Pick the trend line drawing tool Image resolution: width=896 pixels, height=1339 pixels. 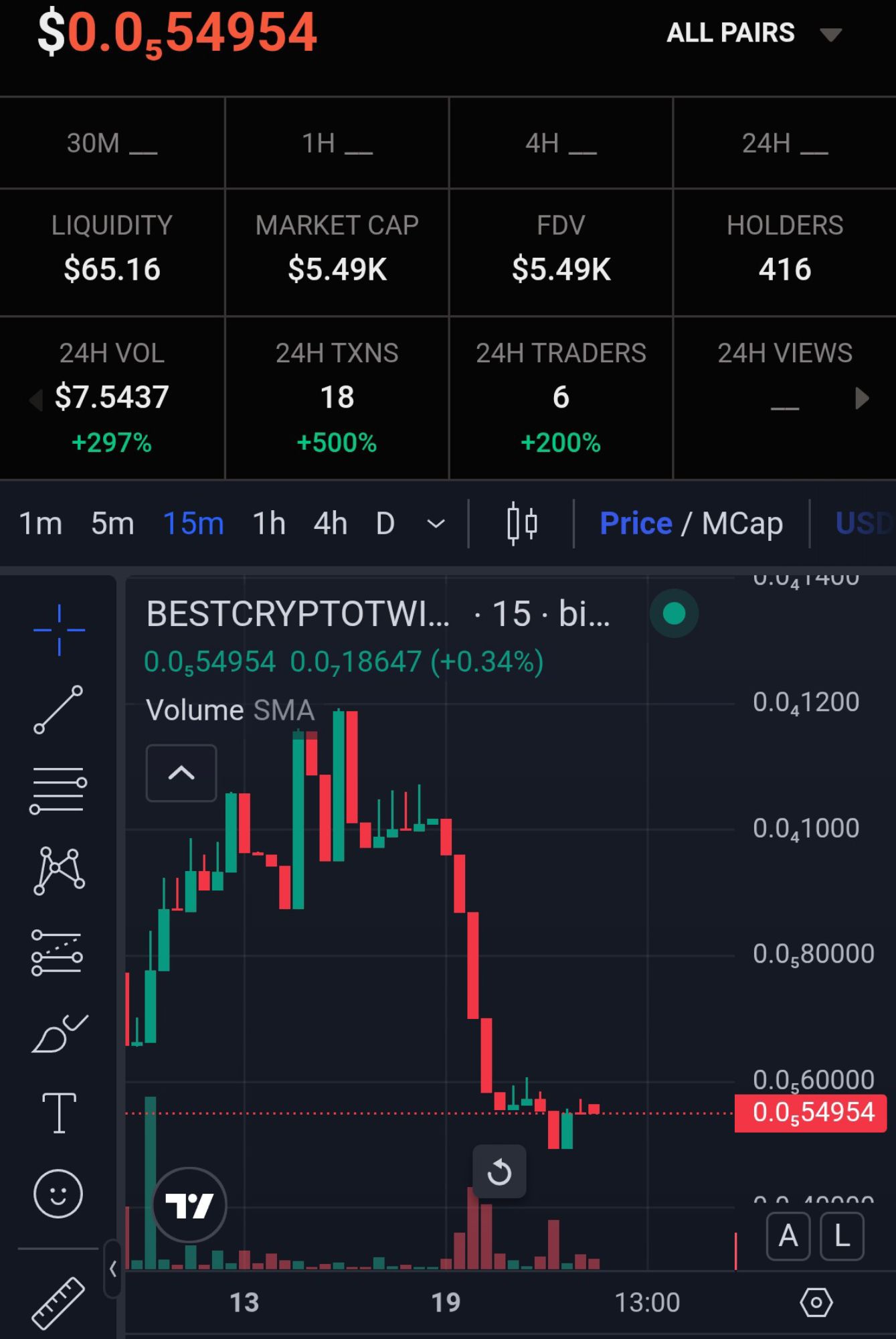tap(59, 710)
